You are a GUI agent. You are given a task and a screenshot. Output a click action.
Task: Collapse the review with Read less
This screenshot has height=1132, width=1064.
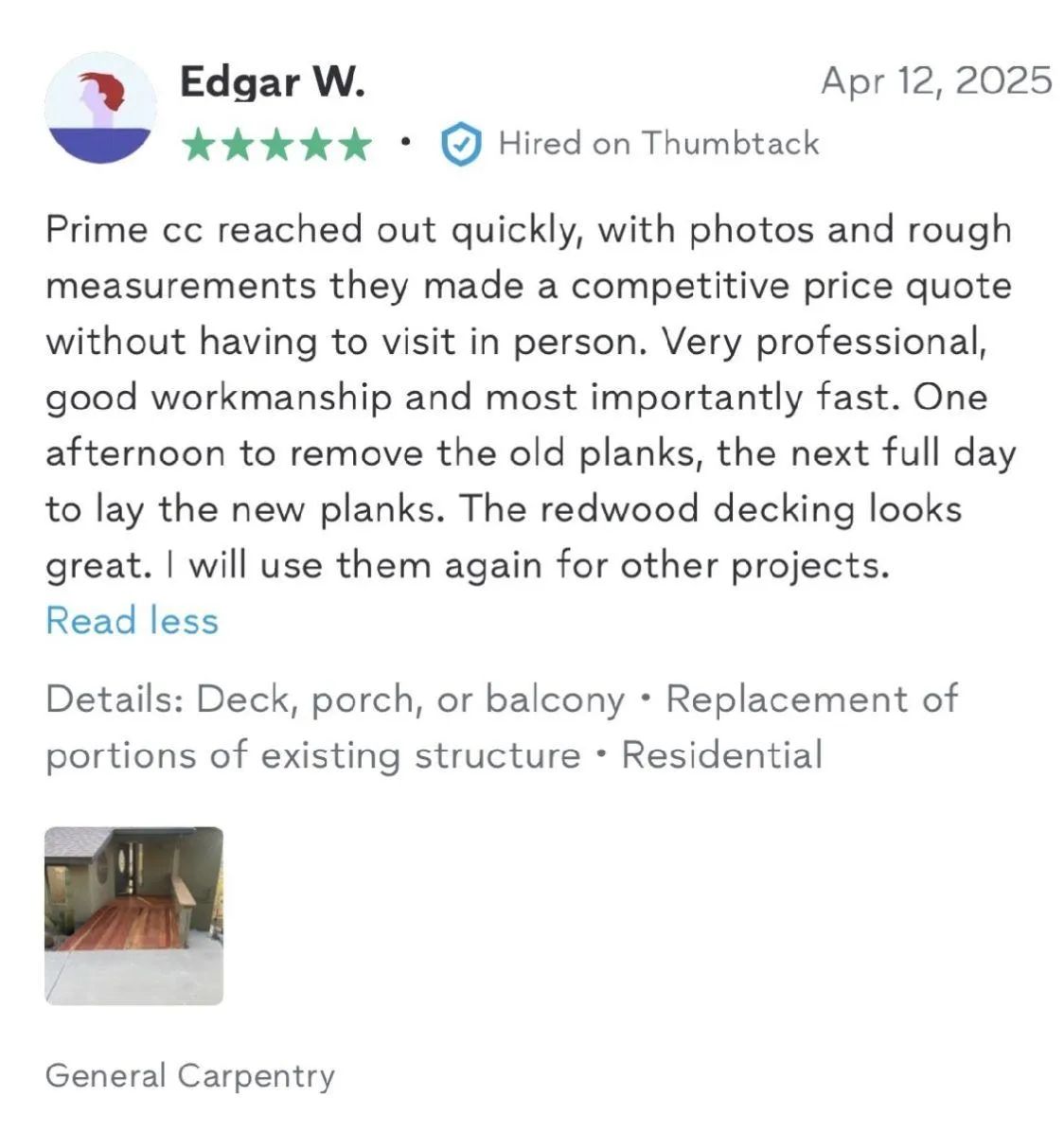[132, 621]
